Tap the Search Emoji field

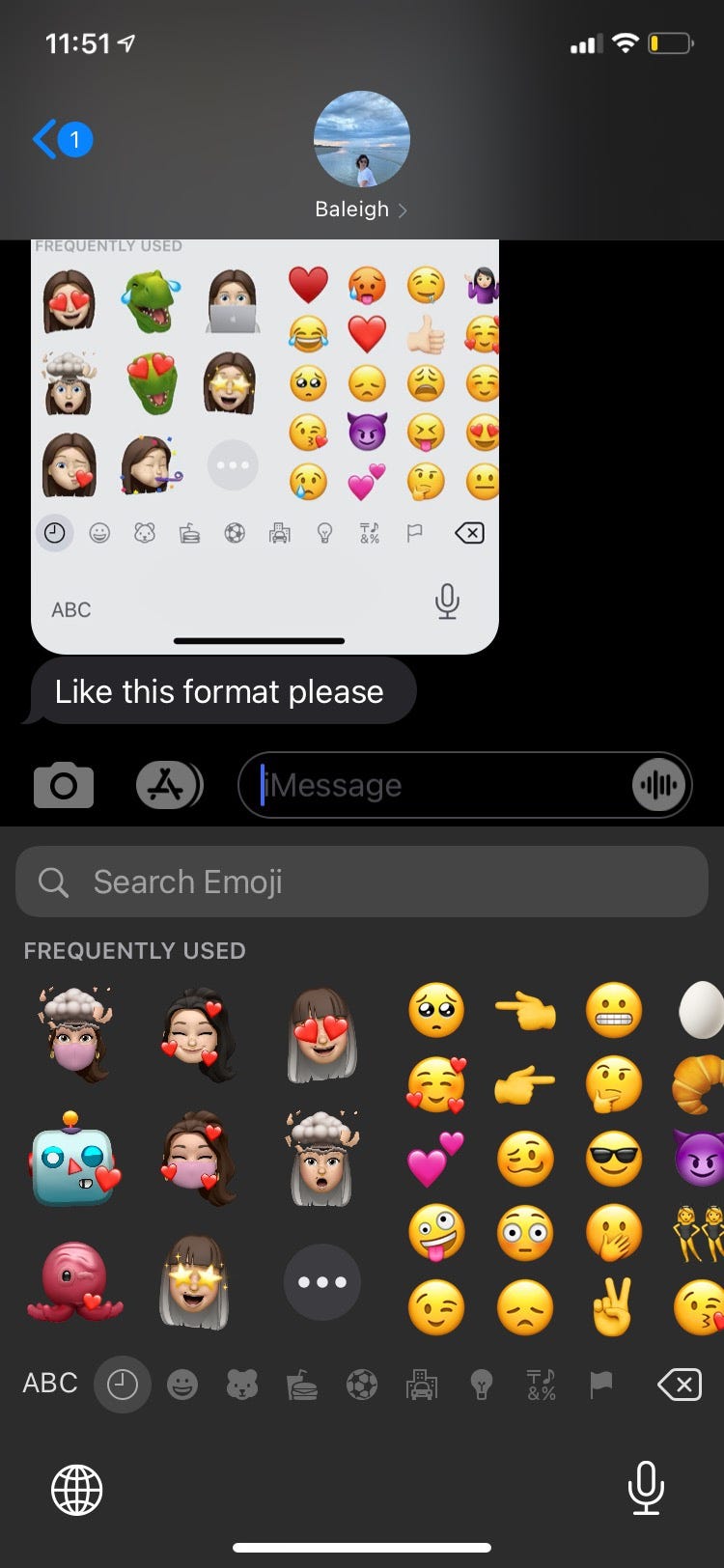(x=362, y=882)
